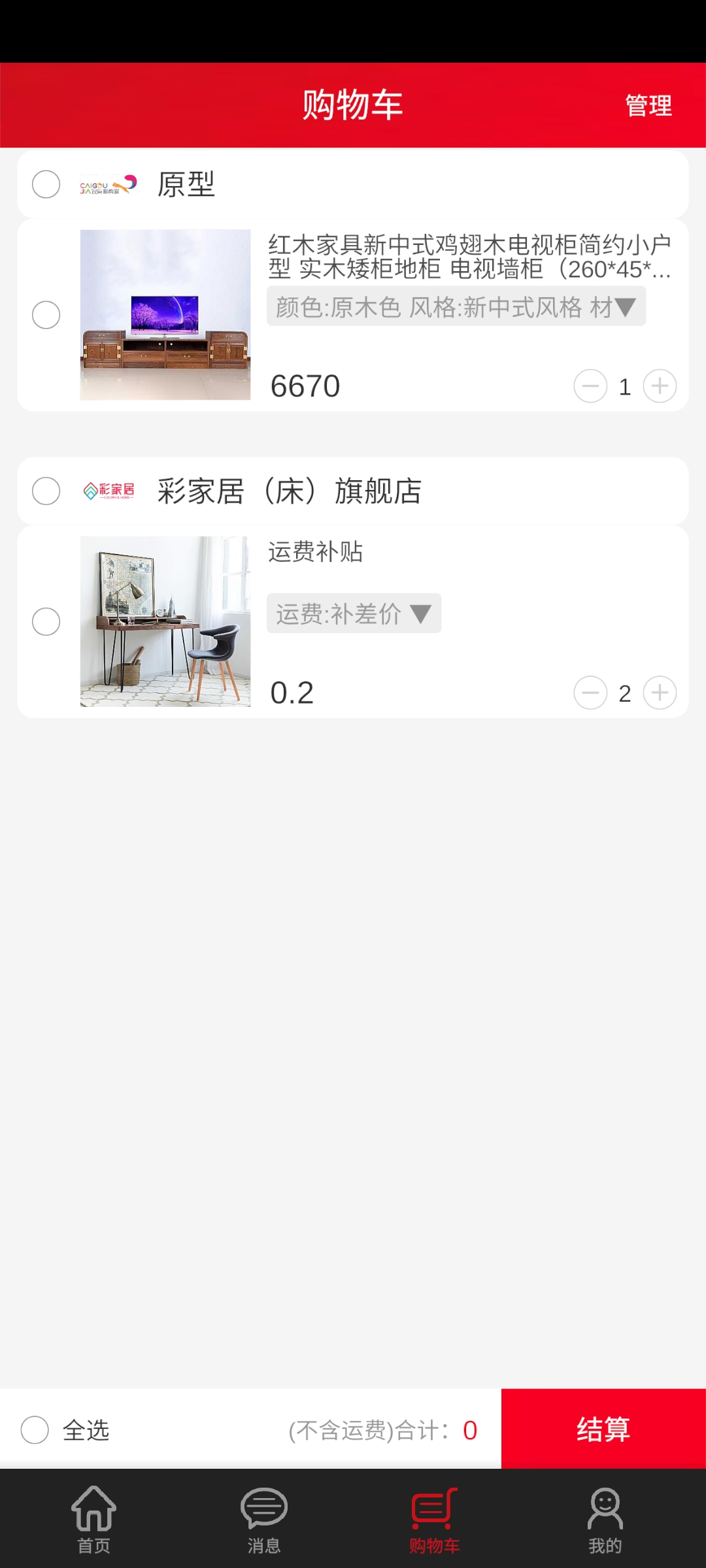The image size is (706, 1568).
Task: Increase quantity of the 6670 TV cabinet
Action: click(660, 386)
